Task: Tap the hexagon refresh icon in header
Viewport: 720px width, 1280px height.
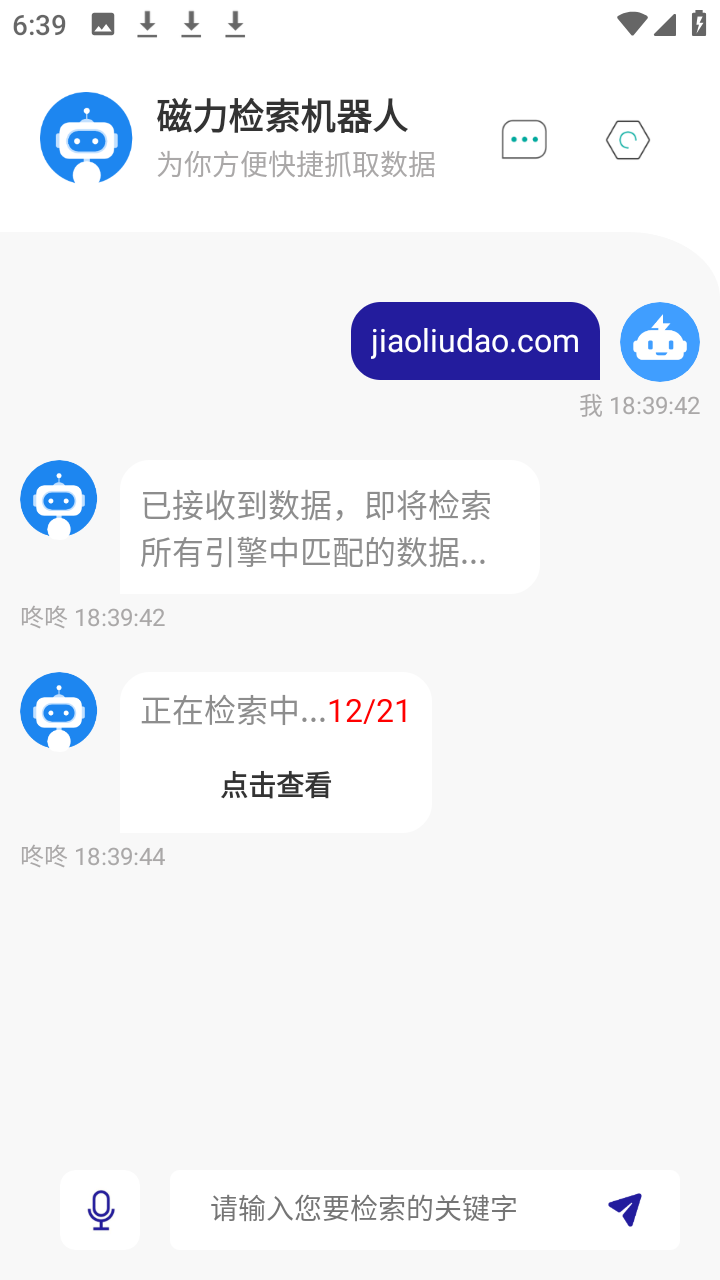Action: point(628,140)
